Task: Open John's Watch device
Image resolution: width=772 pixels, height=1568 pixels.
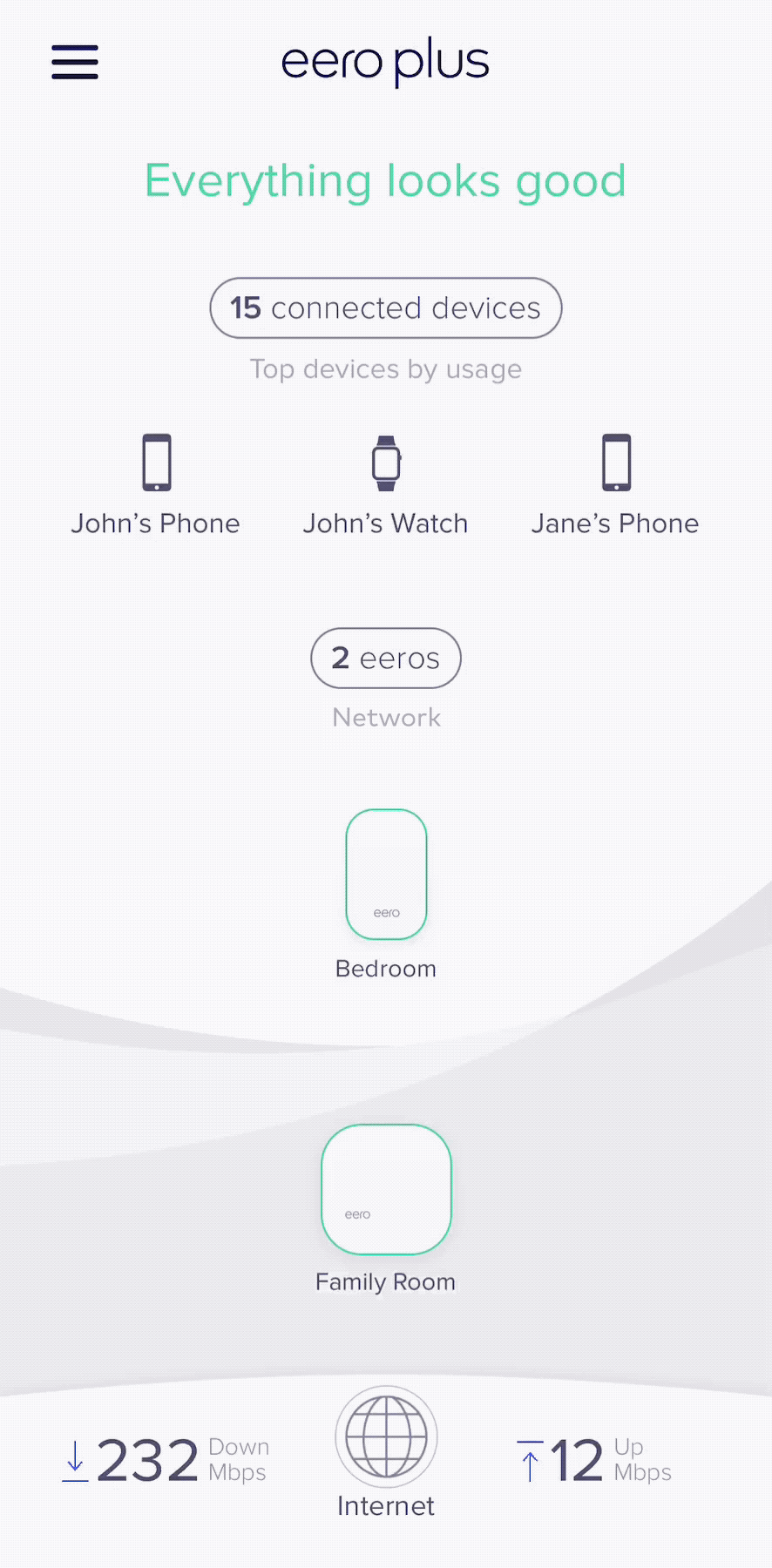Action: (x=386, y=485)
